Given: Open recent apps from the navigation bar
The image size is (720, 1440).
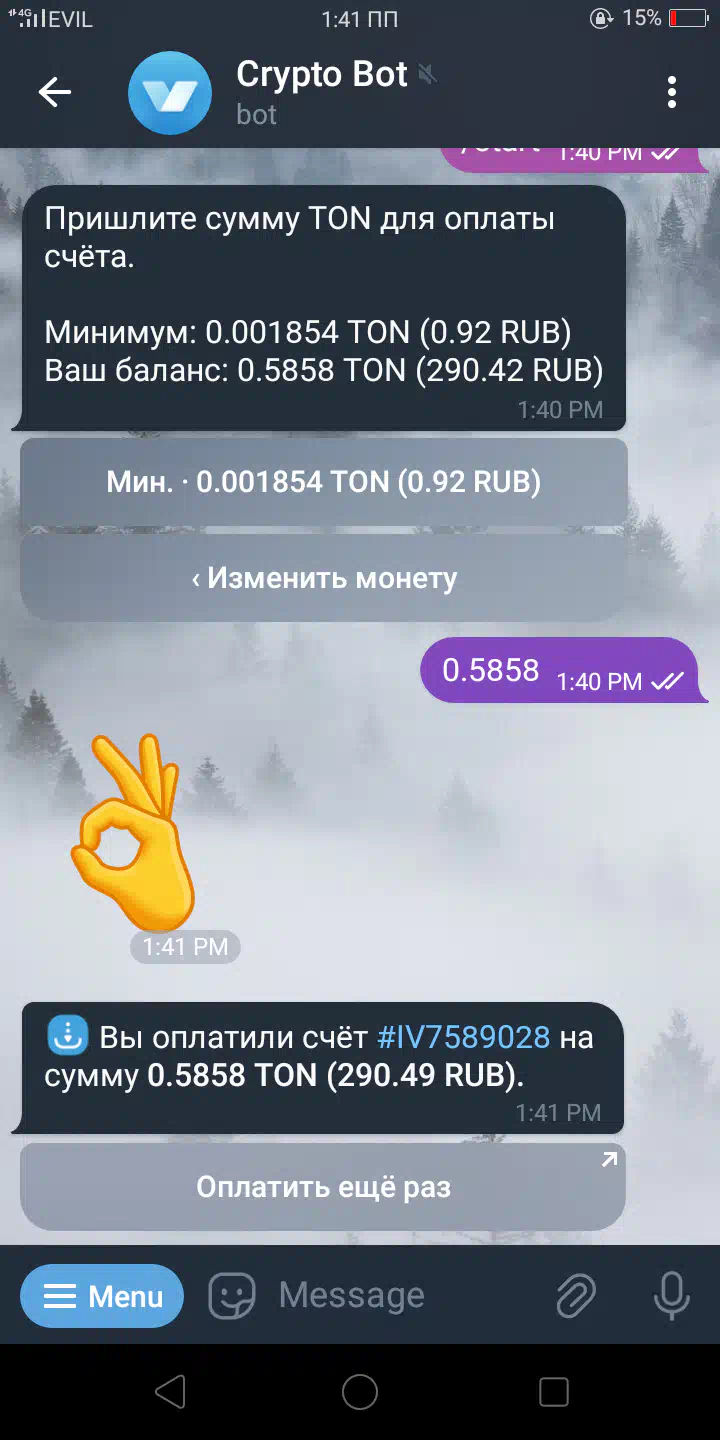Looking at the screenshot, I should coord(553,1391).
